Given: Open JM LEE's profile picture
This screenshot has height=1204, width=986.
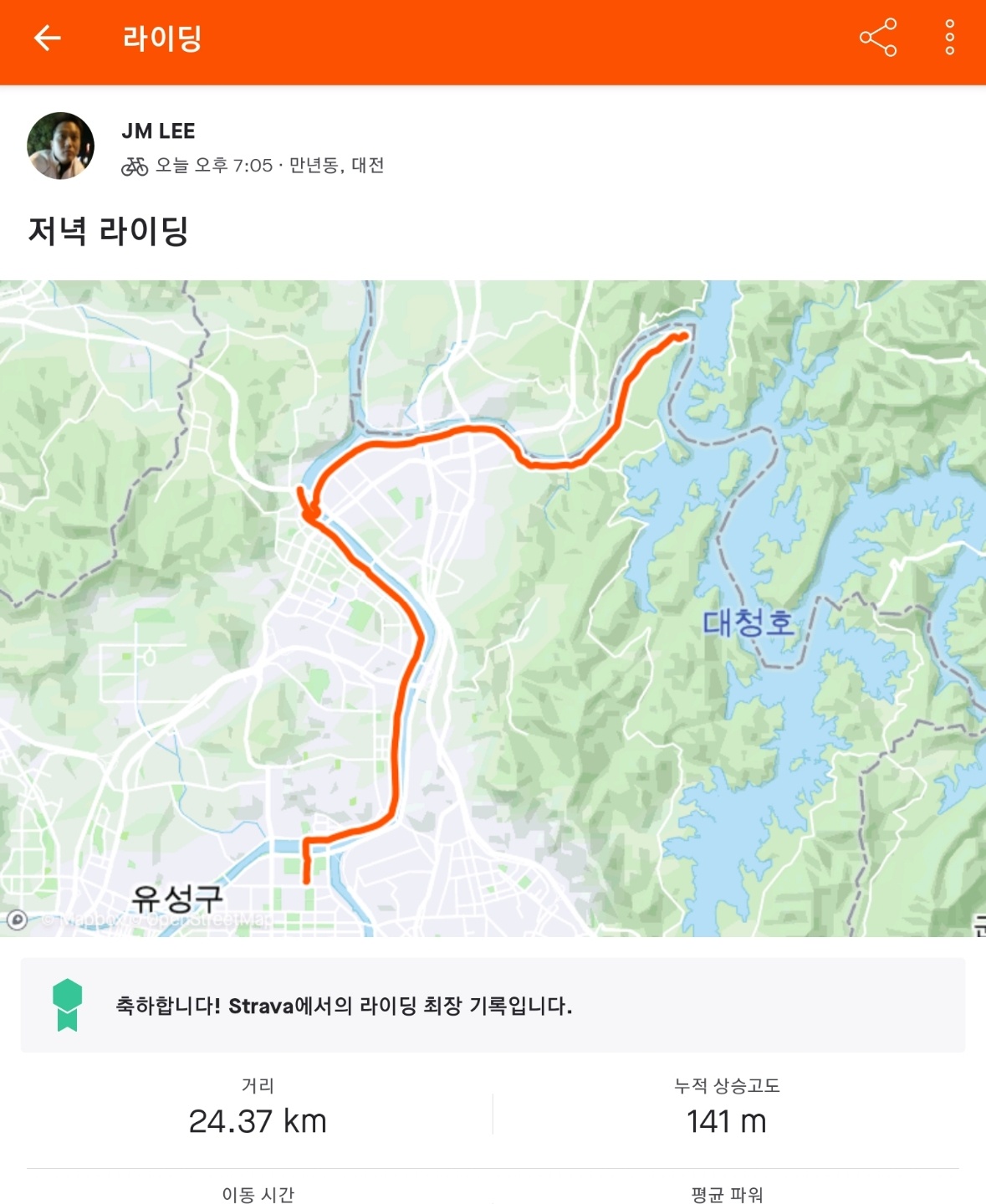Looking at the screenshot, I should [x=61, y=146].
